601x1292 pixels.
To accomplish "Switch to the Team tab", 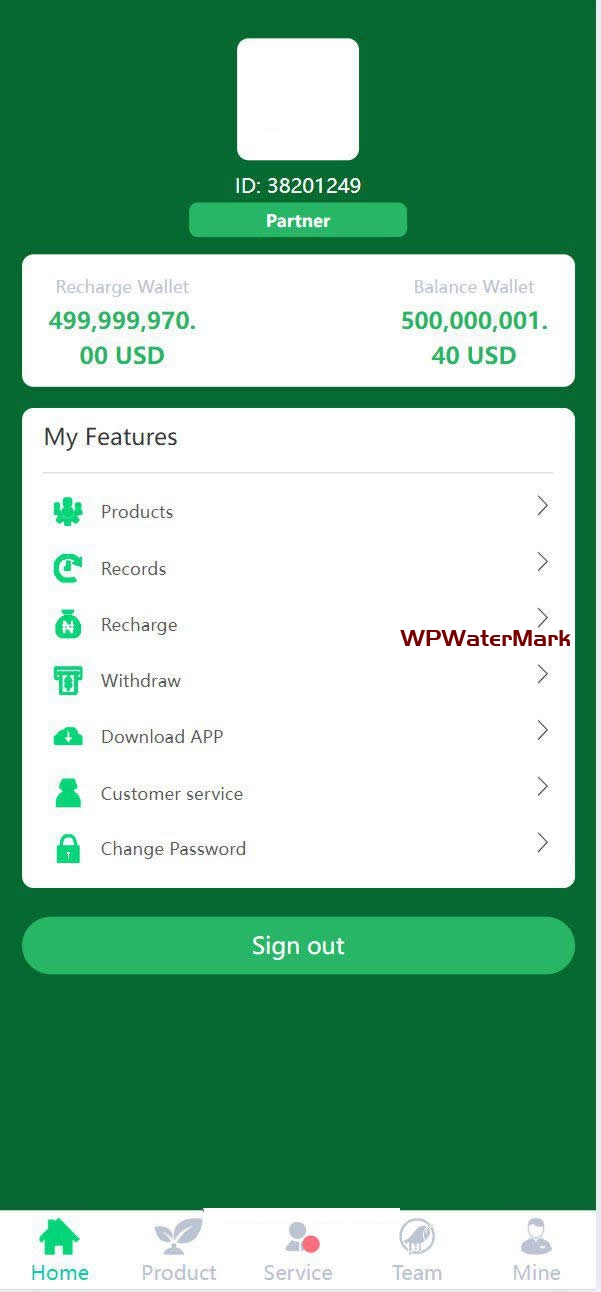I will coord(417,1251).
